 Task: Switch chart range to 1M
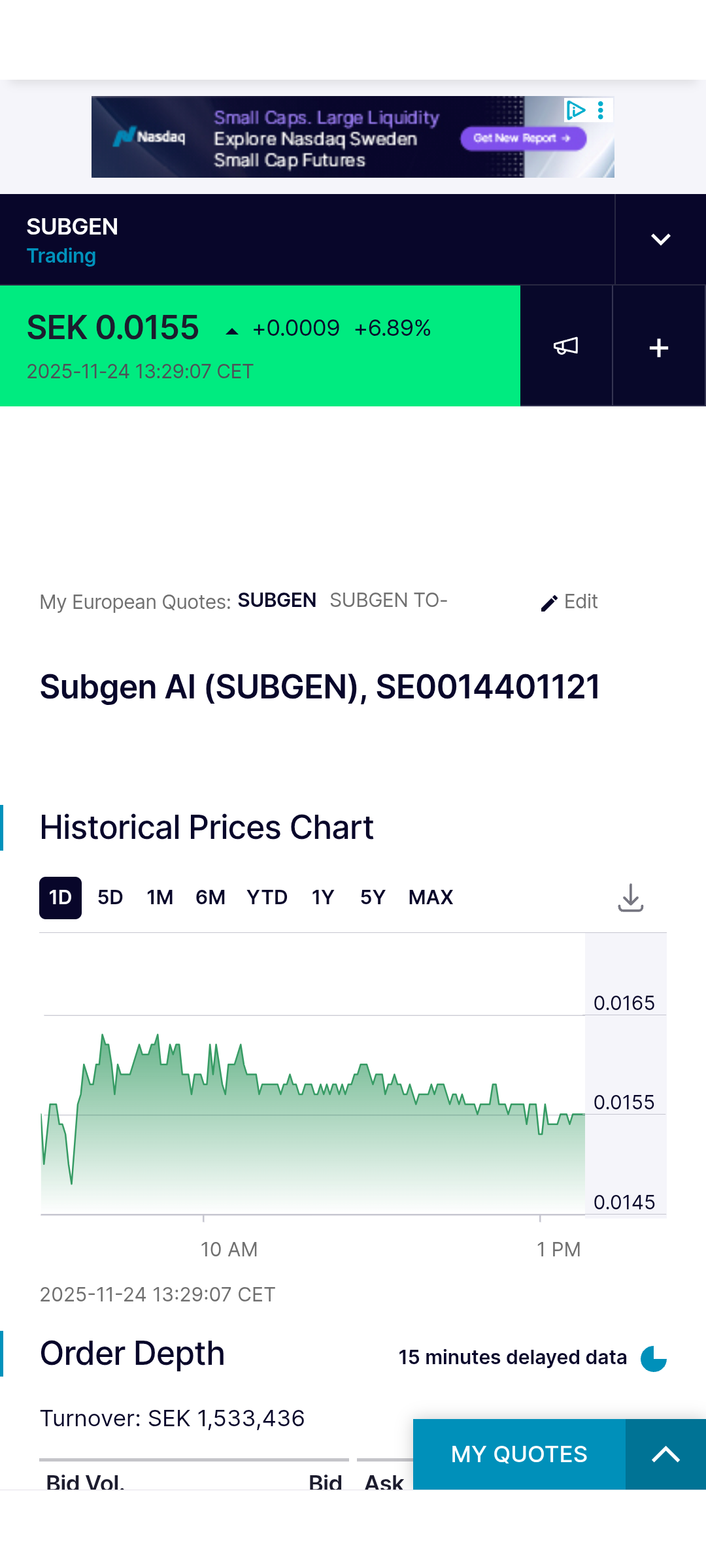point(160,898)
